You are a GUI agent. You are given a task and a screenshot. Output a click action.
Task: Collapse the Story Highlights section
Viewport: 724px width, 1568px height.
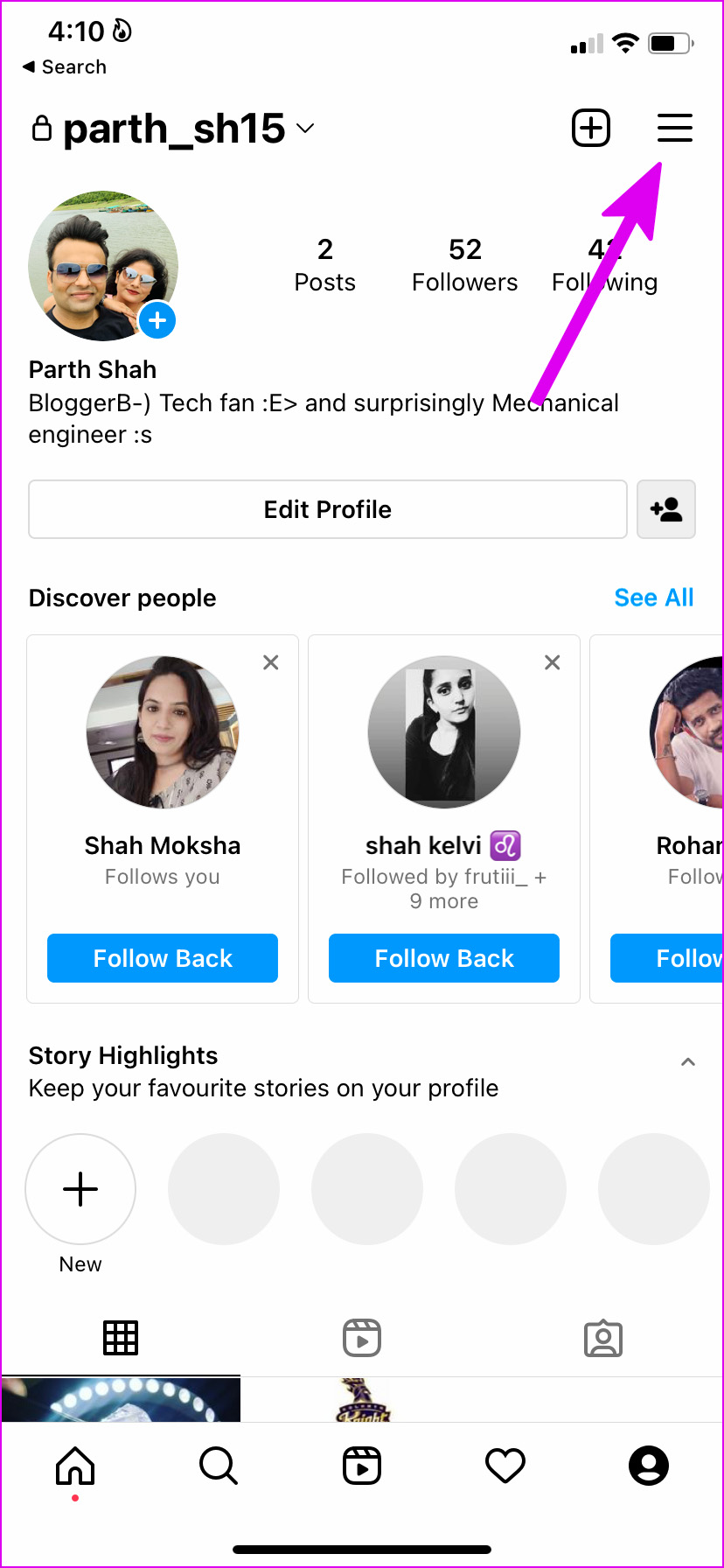(688, 1061)
